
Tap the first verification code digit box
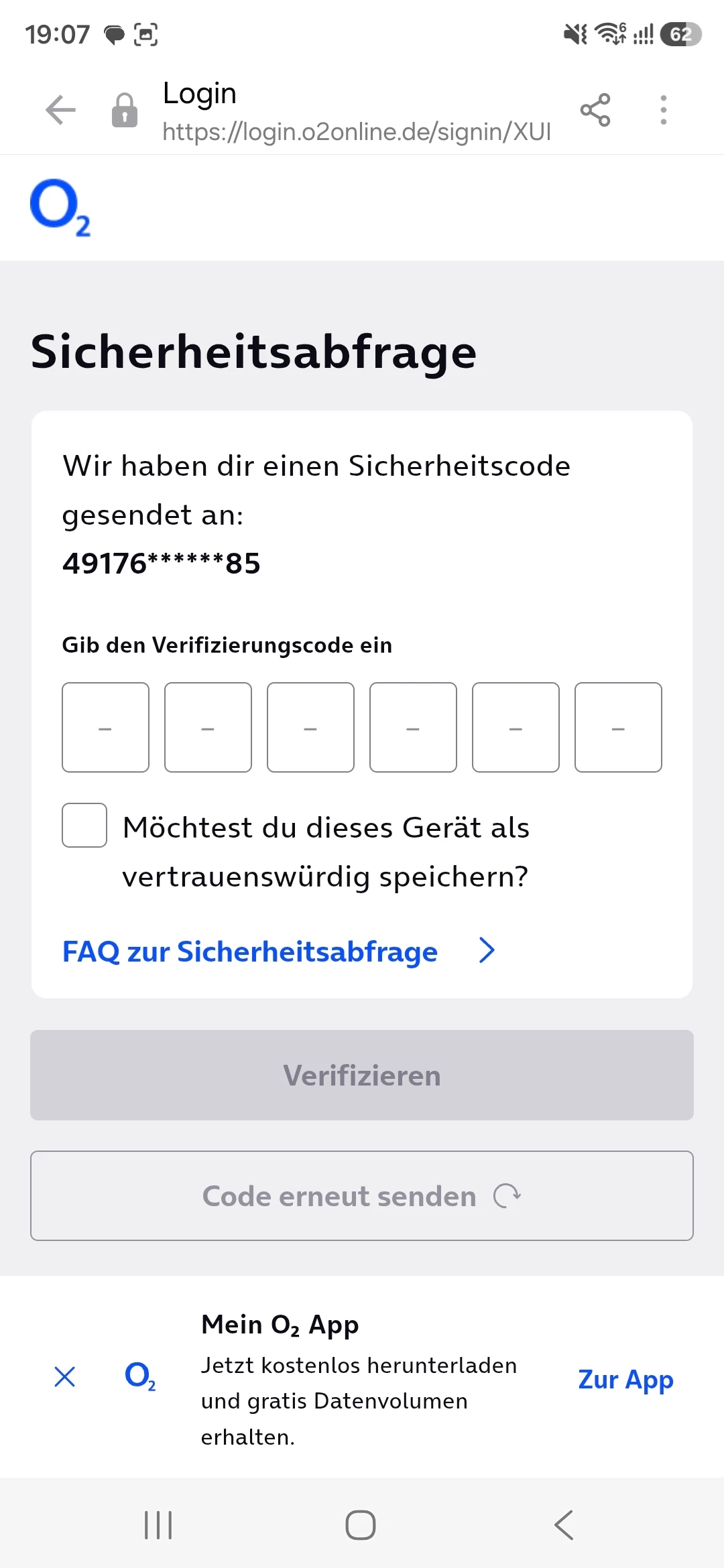point(105,727)
